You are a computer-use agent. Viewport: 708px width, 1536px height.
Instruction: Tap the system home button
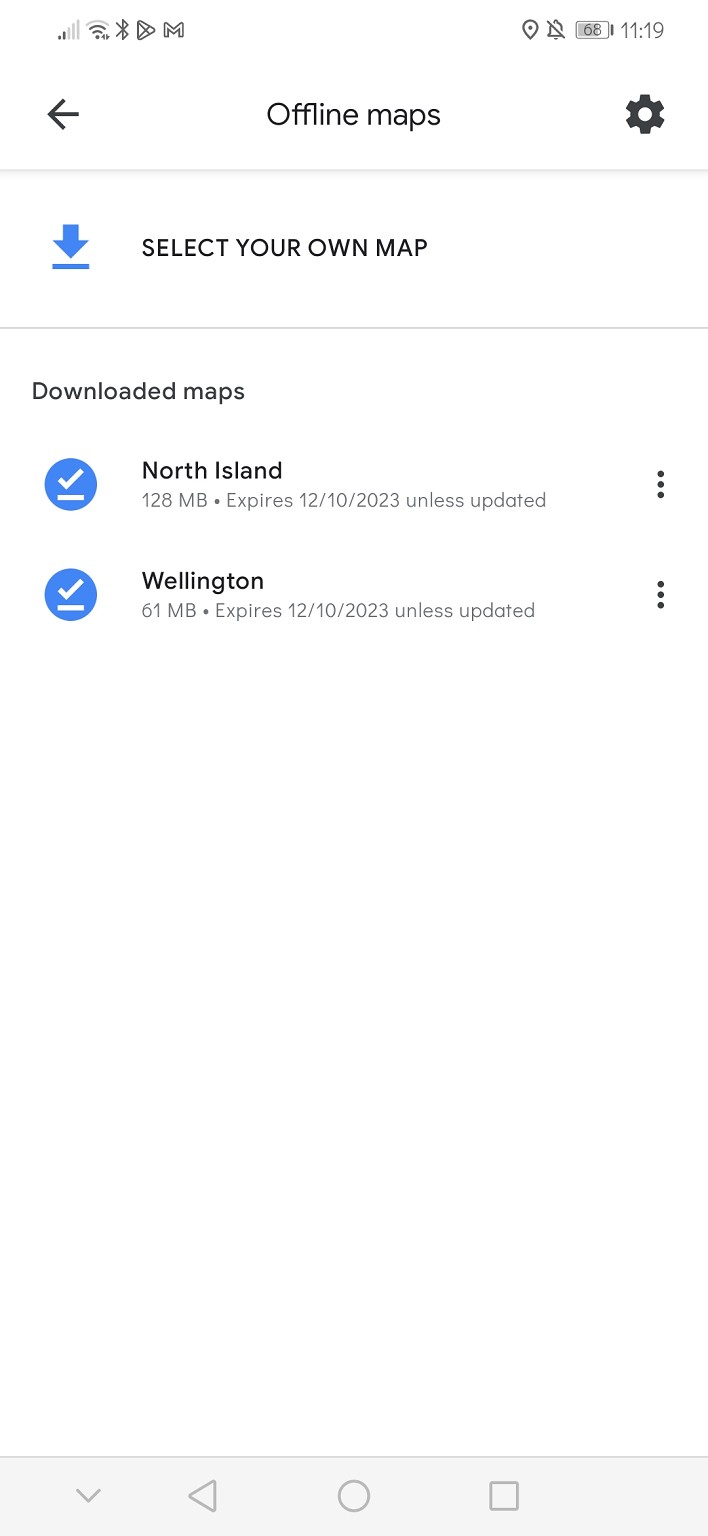click(x=354, y=1496)
